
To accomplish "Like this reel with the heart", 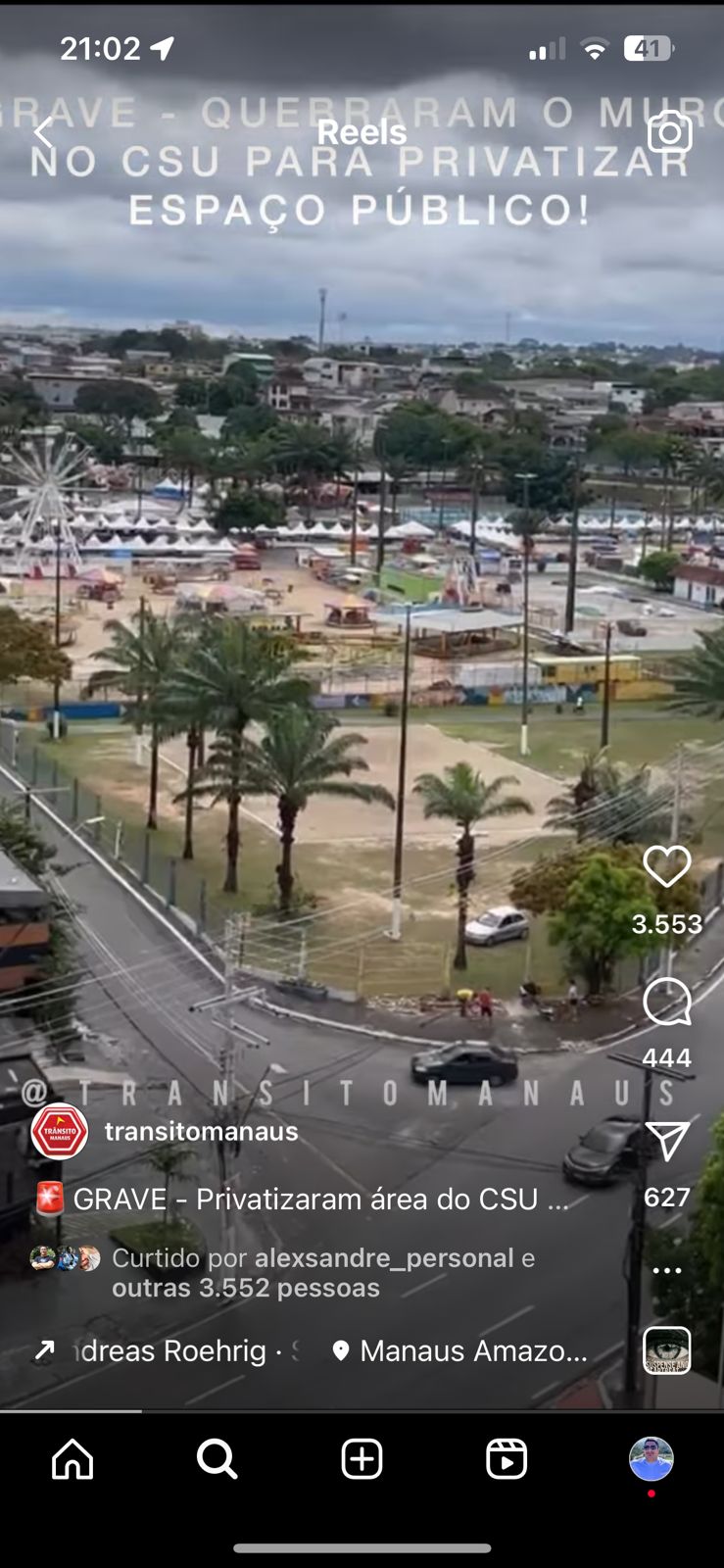I will [666, 867].
